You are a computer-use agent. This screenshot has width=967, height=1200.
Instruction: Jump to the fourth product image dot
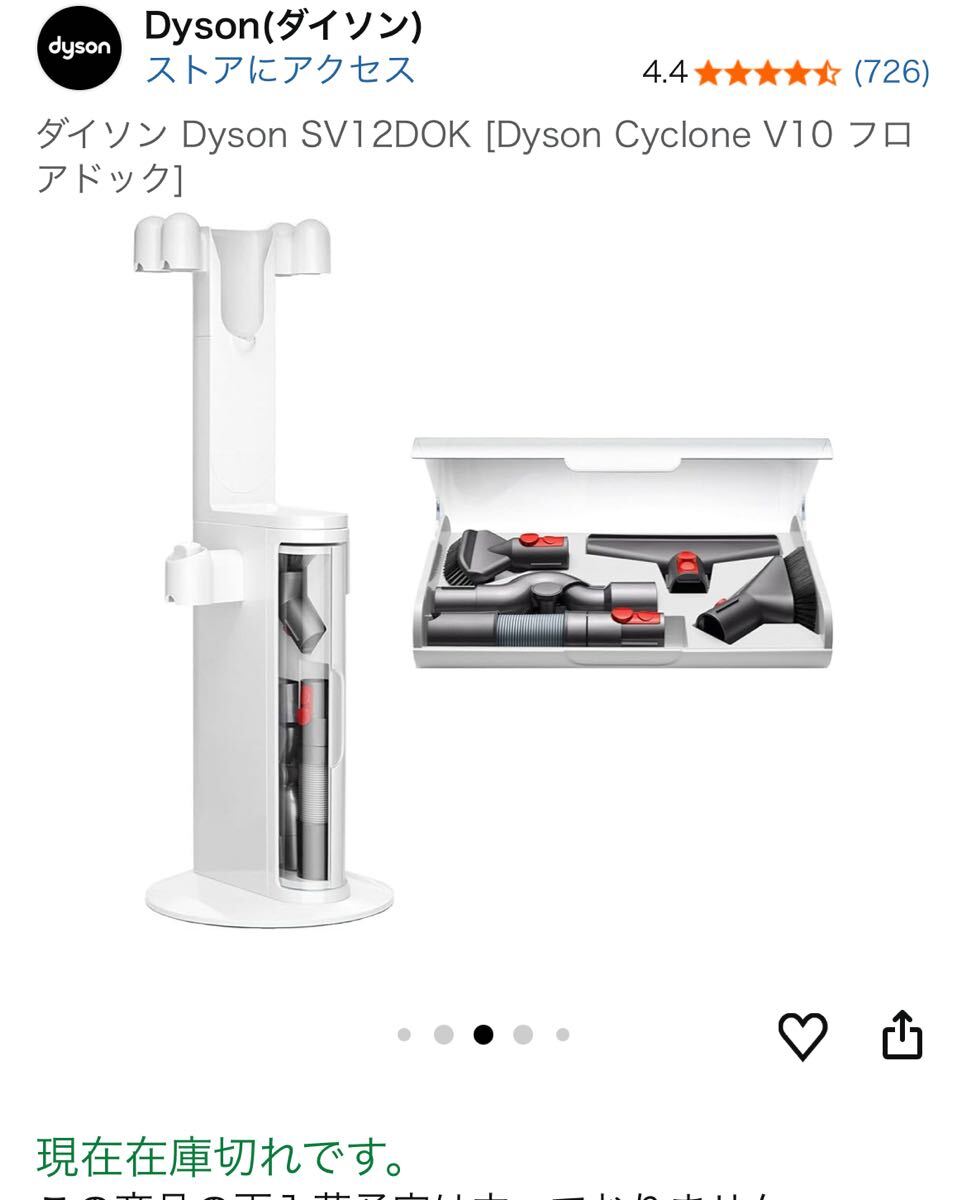(x=523, y=1035)
